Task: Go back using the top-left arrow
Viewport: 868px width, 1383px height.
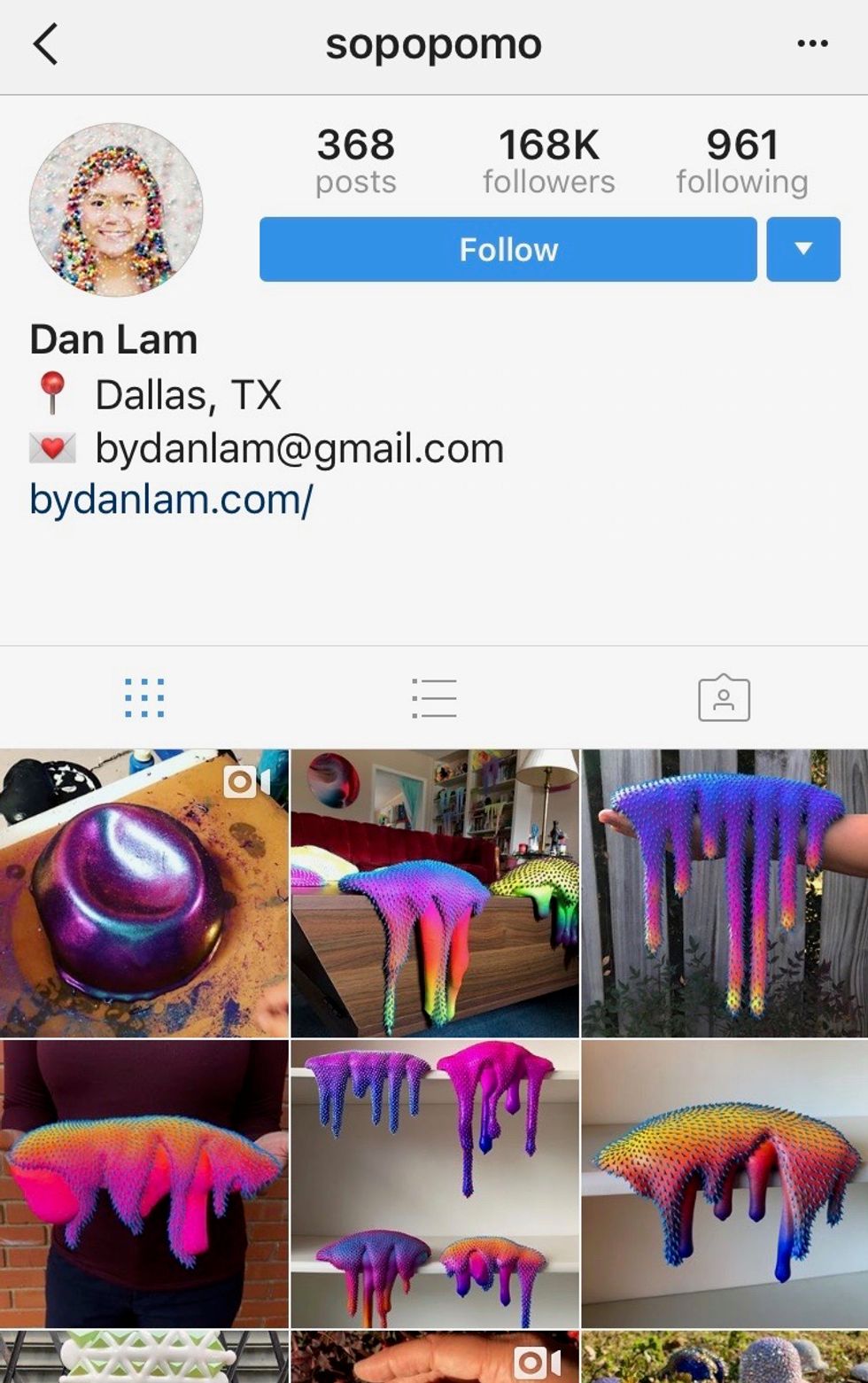Action: pyautogui.click(x=46, y=44)
